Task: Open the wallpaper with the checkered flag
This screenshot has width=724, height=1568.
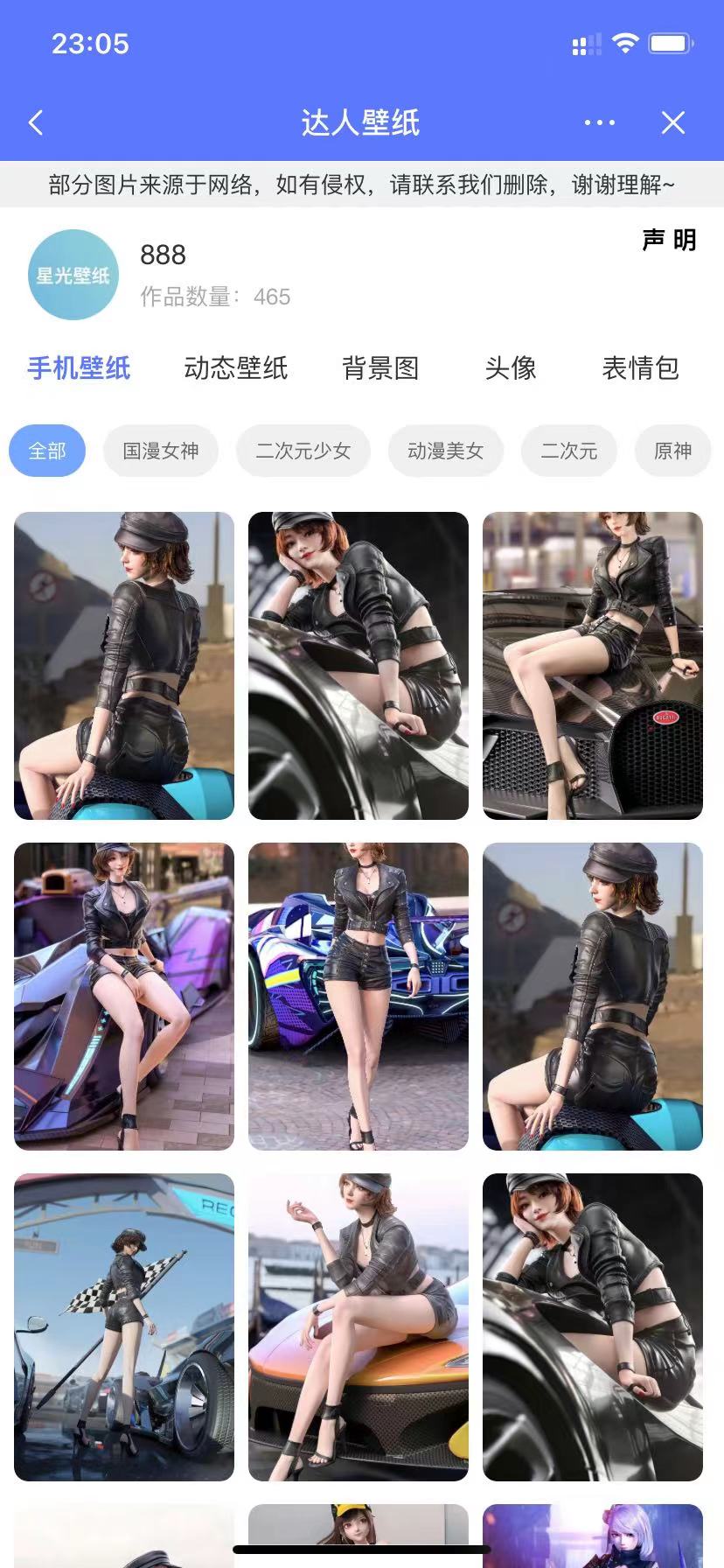Action: (x=124, y=1327)
